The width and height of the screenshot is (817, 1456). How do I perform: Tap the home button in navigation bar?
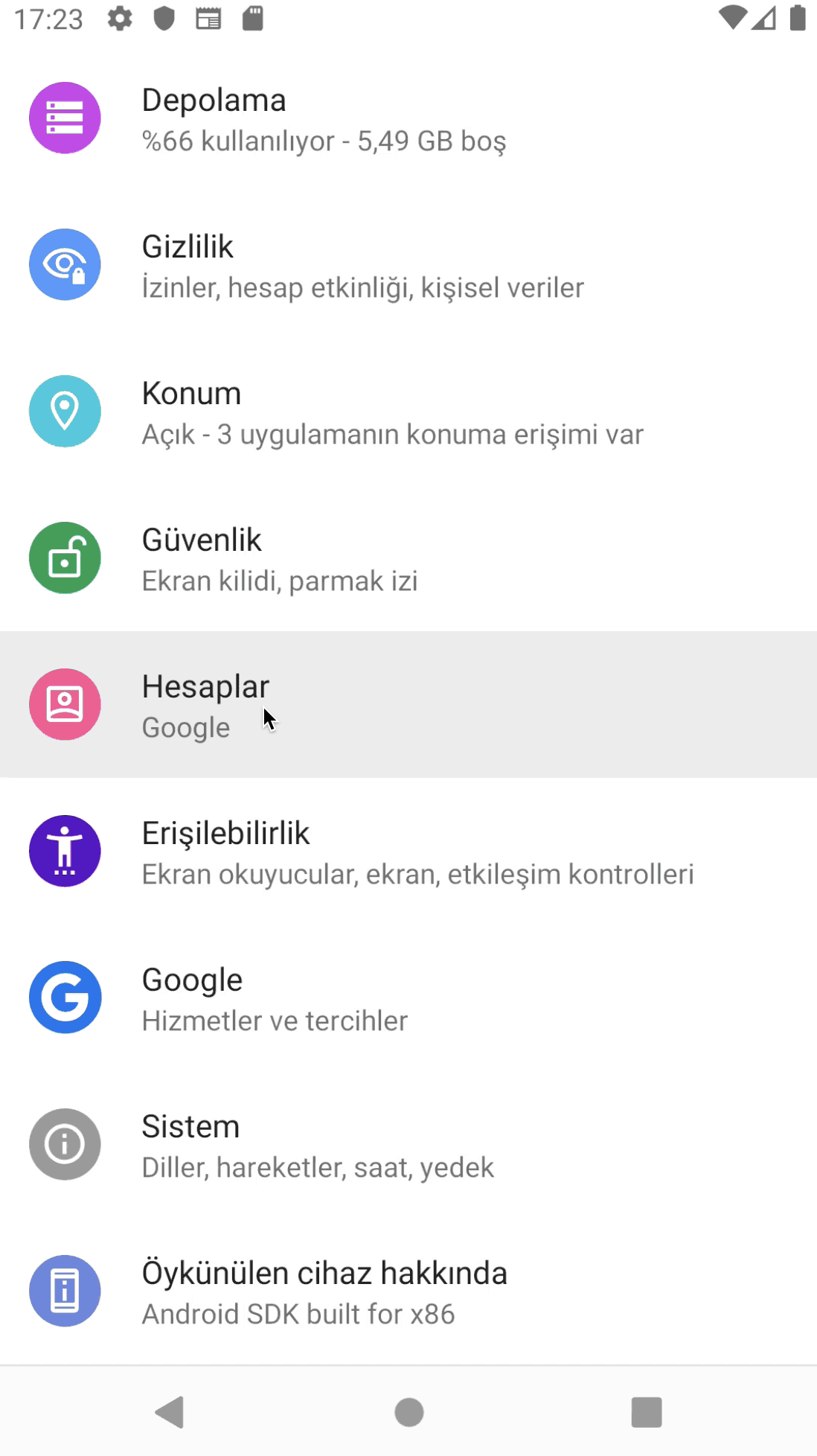click(408, 1412)
